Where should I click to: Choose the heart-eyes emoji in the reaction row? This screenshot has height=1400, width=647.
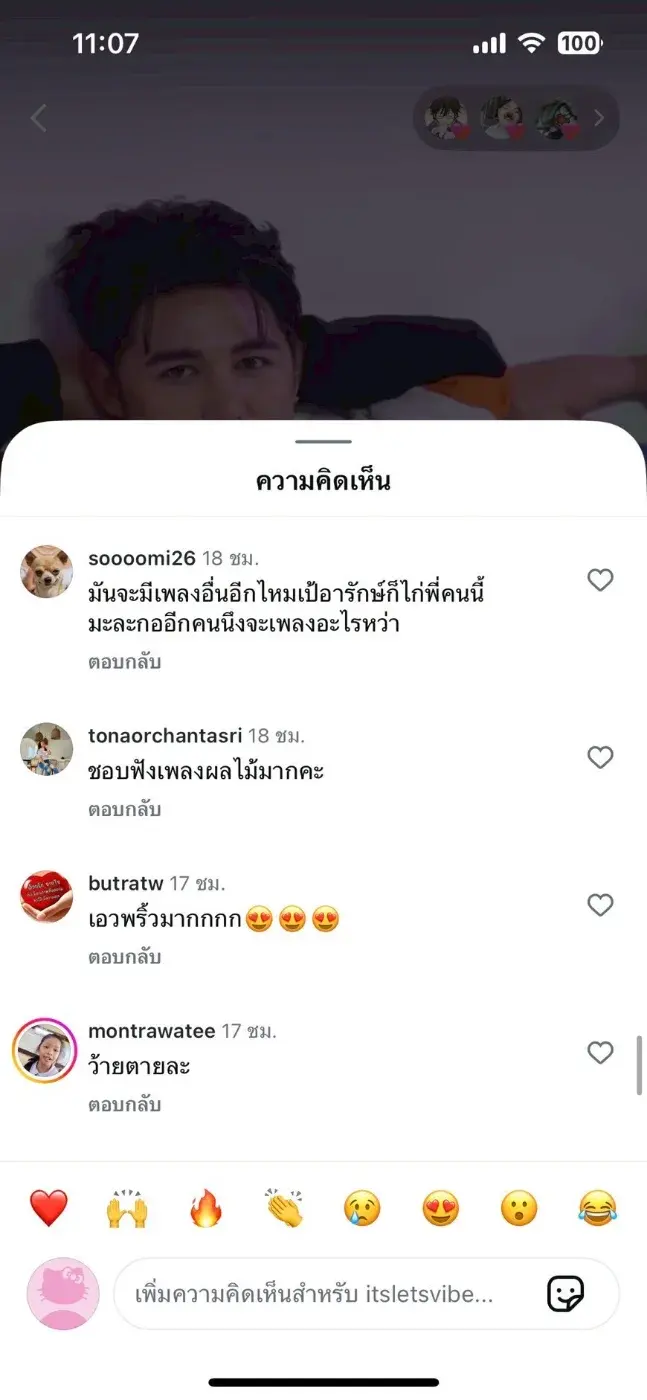[x=441, y=1209]
